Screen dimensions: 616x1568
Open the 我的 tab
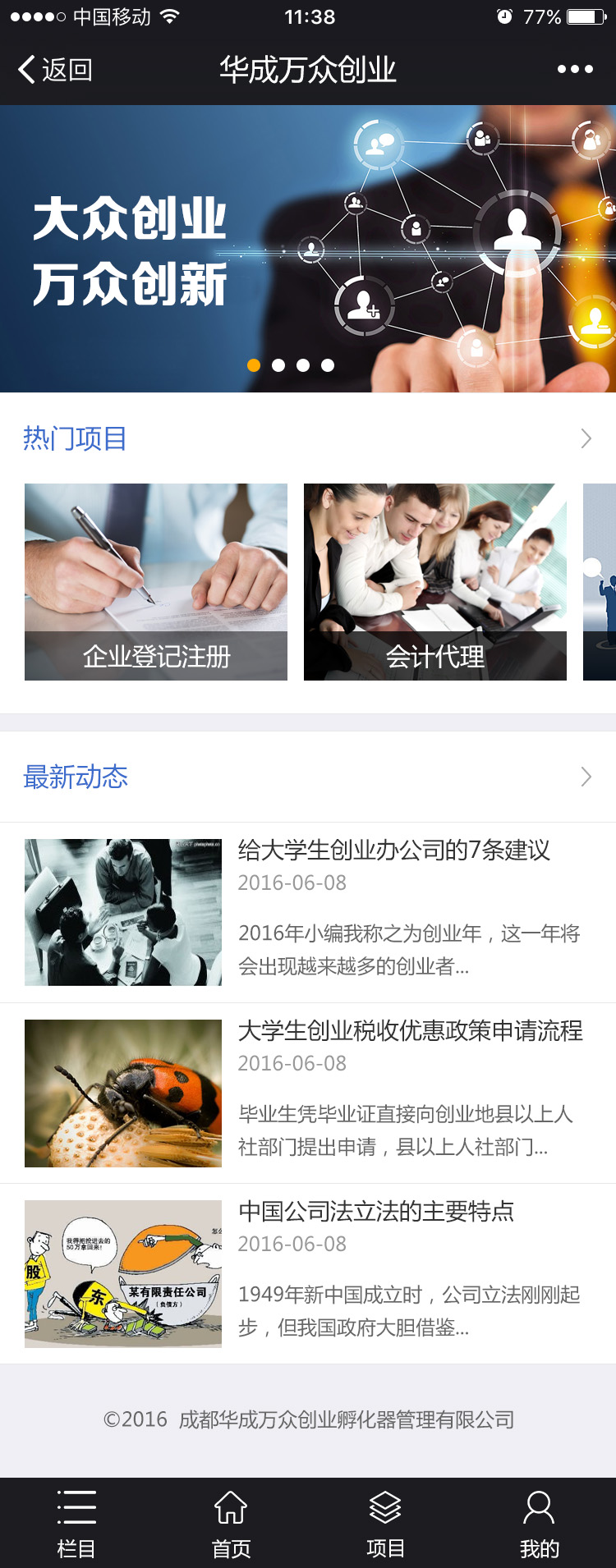point(540,1524)
